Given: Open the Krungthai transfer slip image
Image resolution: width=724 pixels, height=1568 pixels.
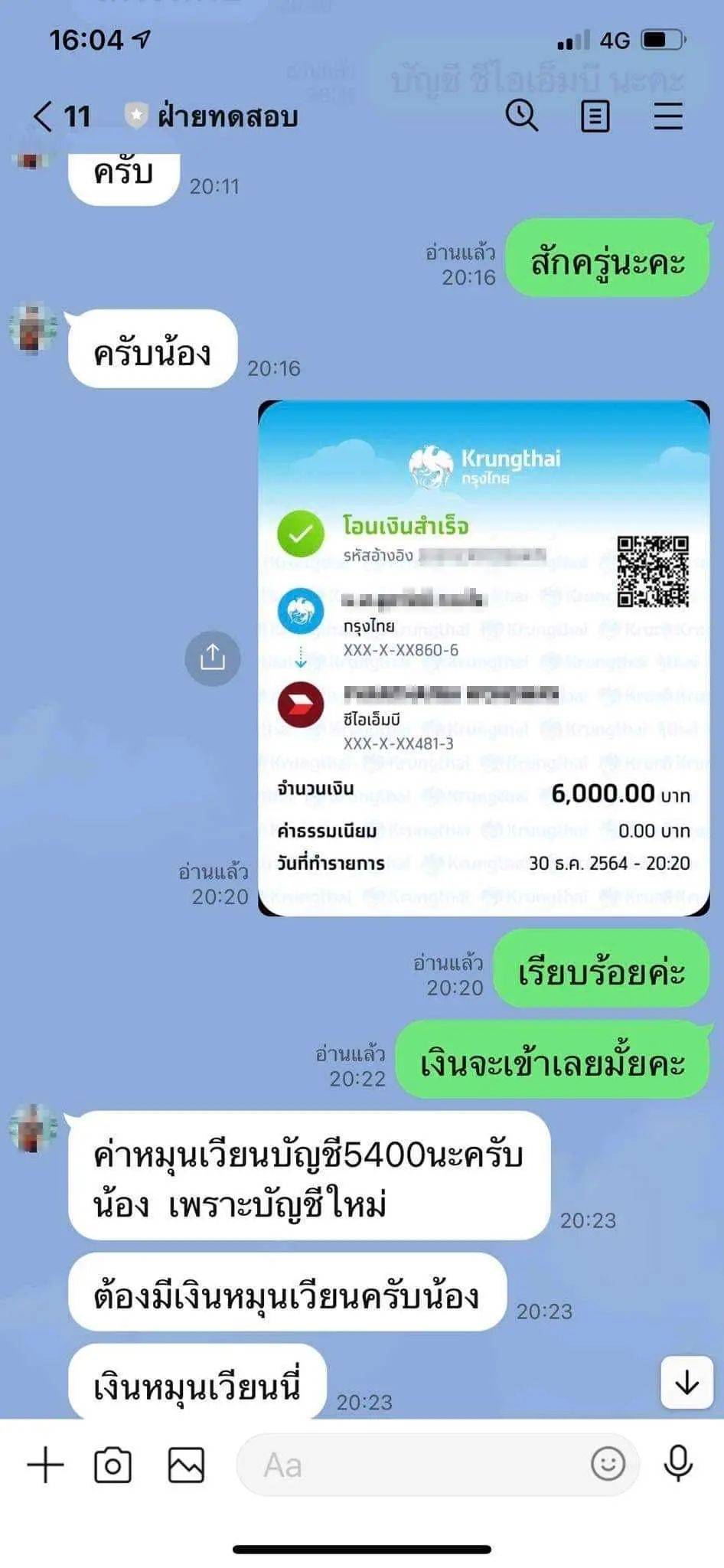Looking at the screenshot, I should pos(484,658).
